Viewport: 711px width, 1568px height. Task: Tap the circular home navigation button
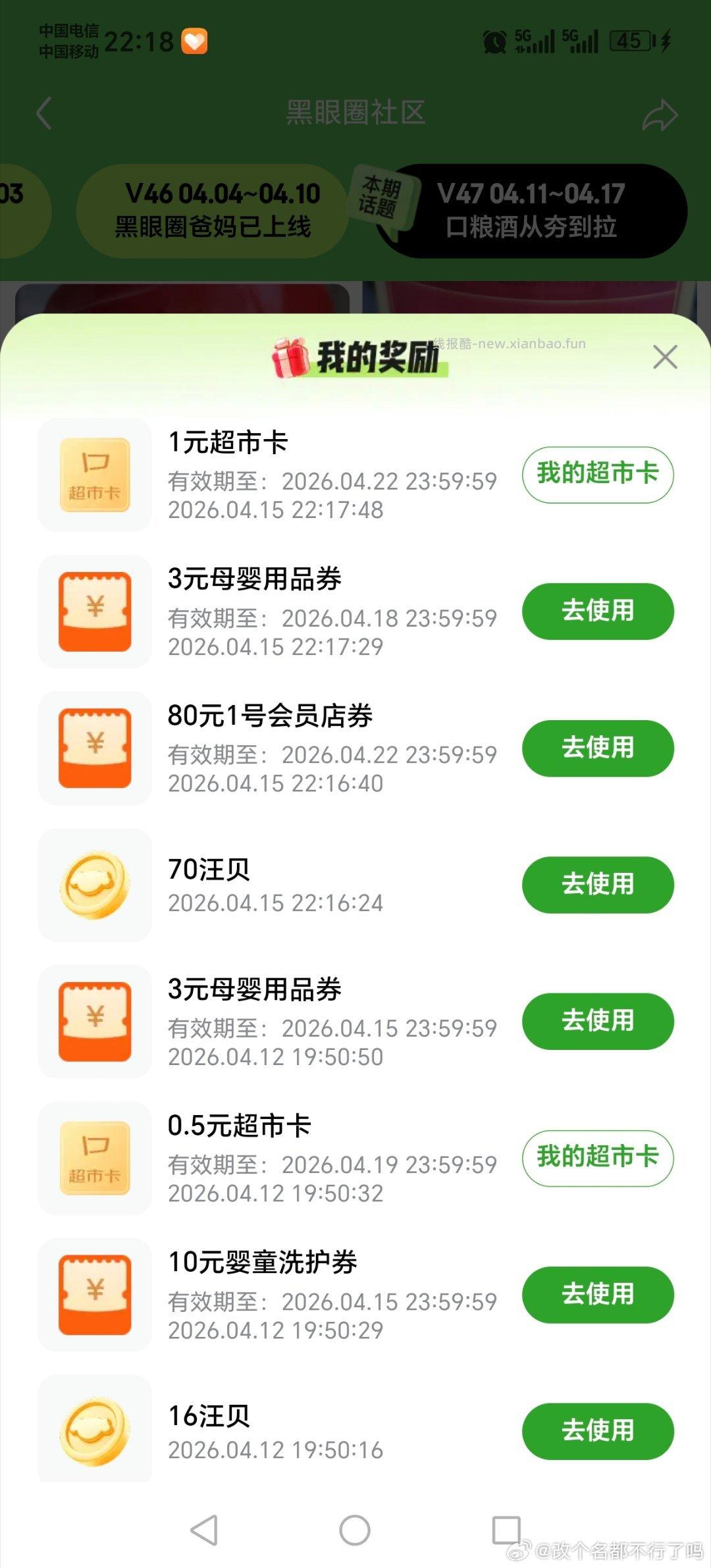point(355,1529)
